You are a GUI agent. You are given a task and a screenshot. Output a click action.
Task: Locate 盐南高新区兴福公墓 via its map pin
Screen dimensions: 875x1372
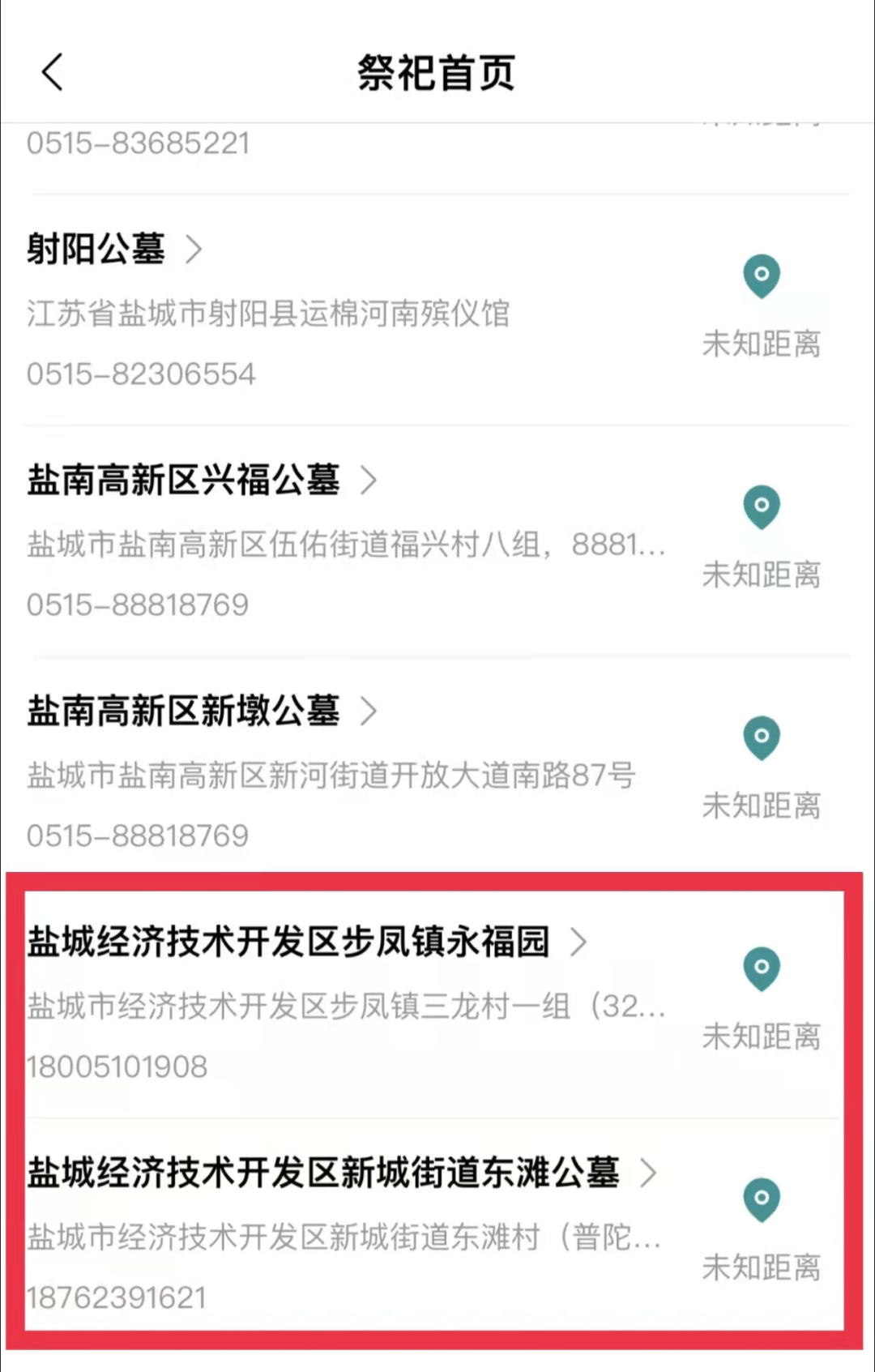pos(762,507)
